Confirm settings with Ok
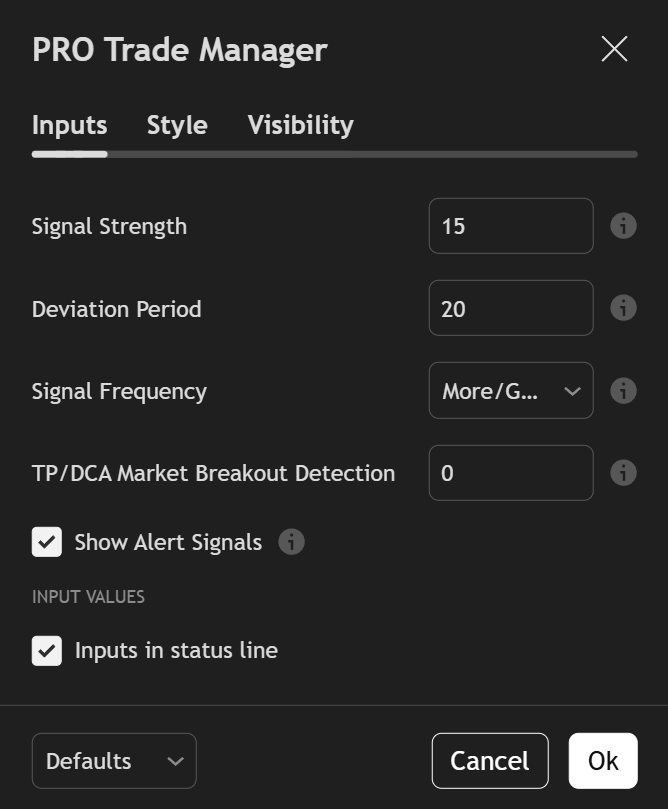 [x=603, y=761]
